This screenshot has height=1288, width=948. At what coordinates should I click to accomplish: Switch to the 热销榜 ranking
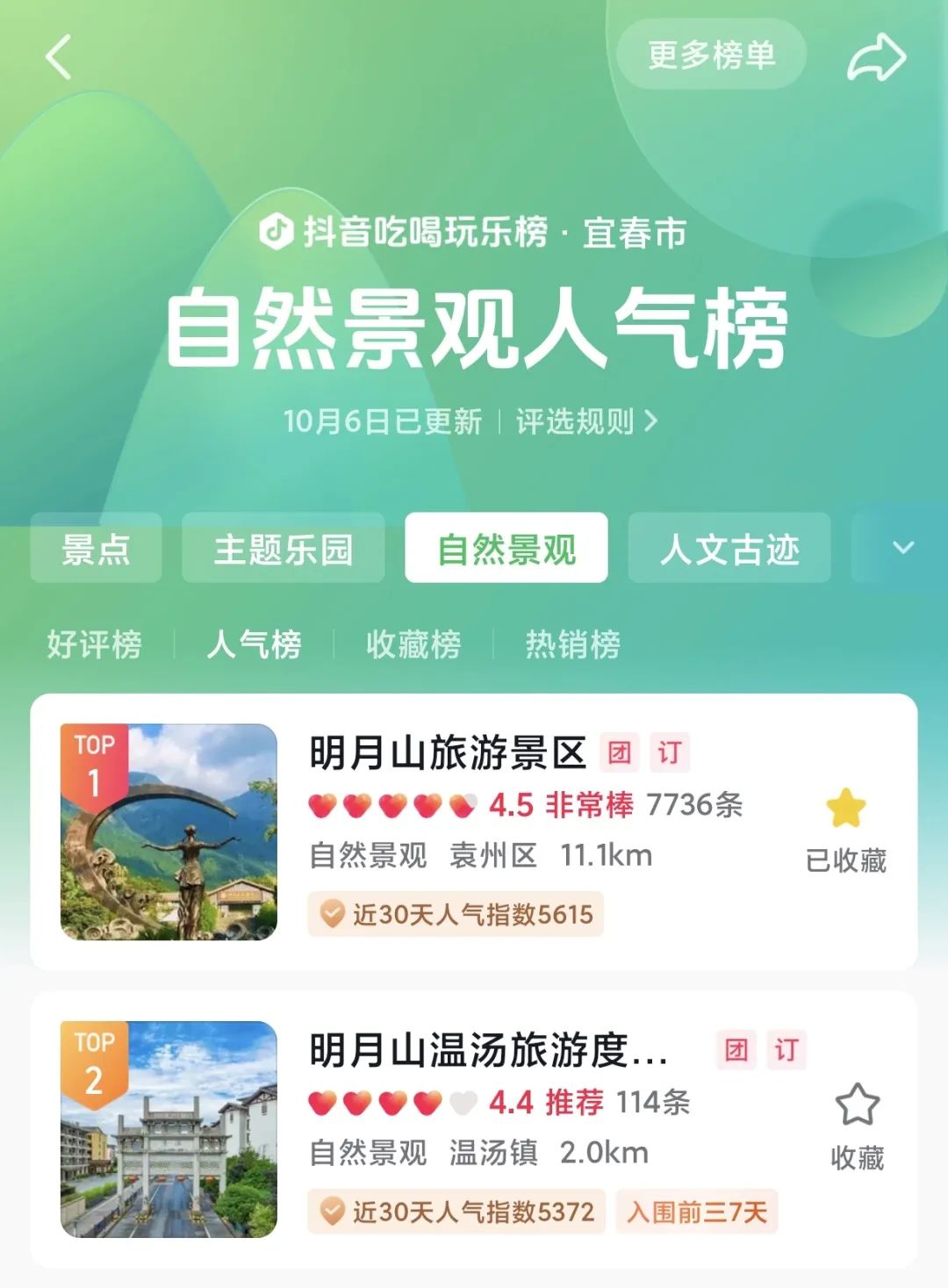(572, 644)
